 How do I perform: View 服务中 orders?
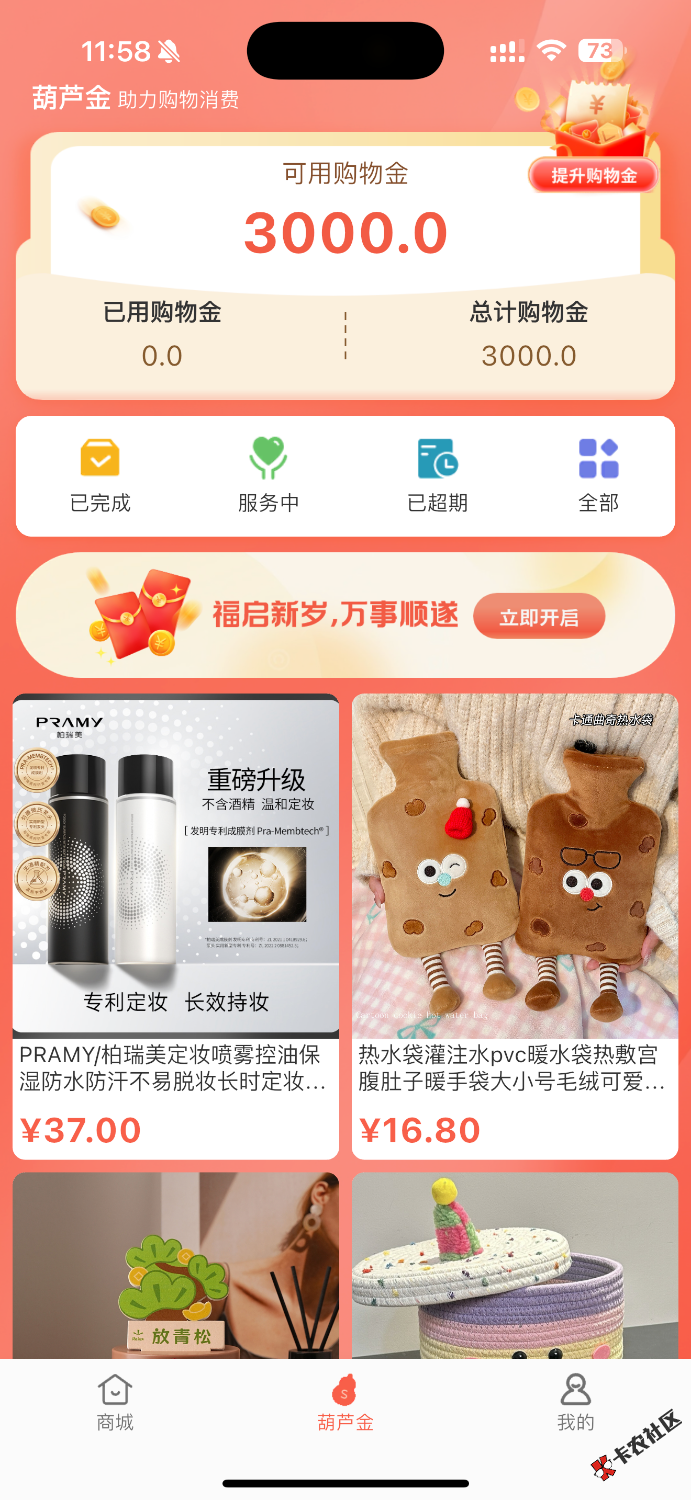(x=268, y=476)
